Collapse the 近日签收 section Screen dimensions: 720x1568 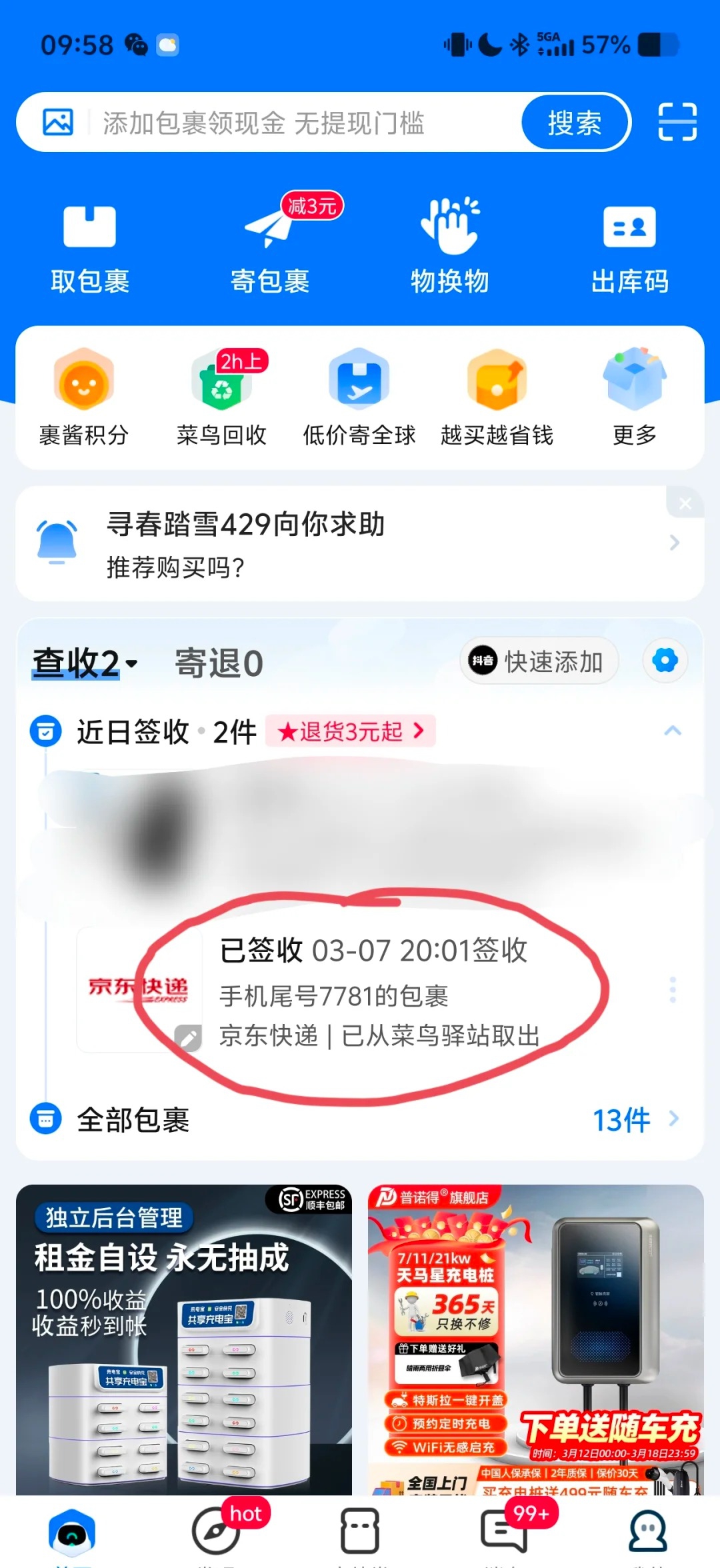[673, 731]
